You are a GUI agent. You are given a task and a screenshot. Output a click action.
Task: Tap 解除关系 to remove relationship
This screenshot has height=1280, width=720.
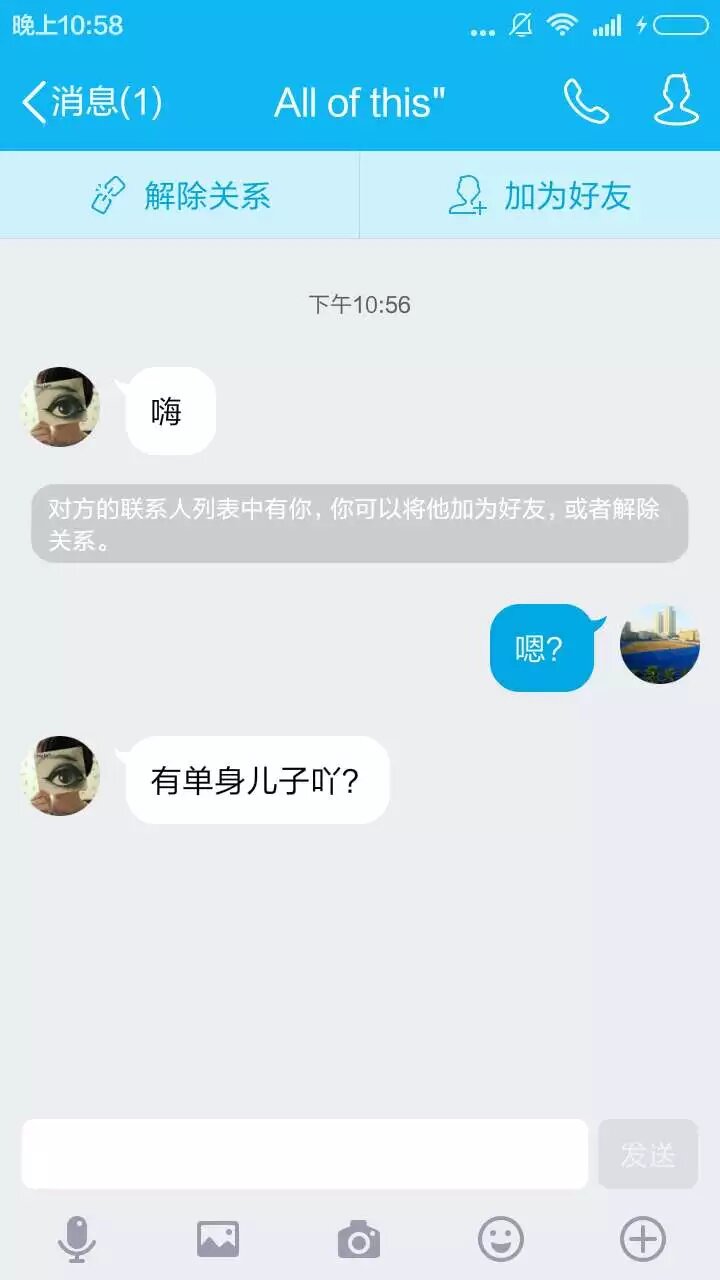click(180, 195)
